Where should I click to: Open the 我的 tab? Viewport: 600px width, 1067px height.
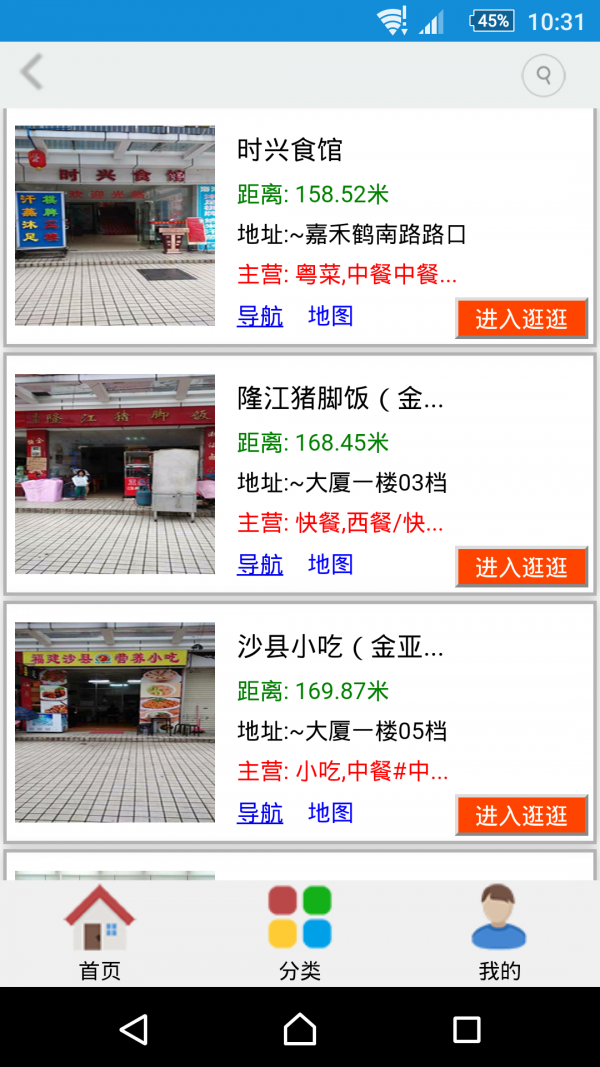click(499, 933)
